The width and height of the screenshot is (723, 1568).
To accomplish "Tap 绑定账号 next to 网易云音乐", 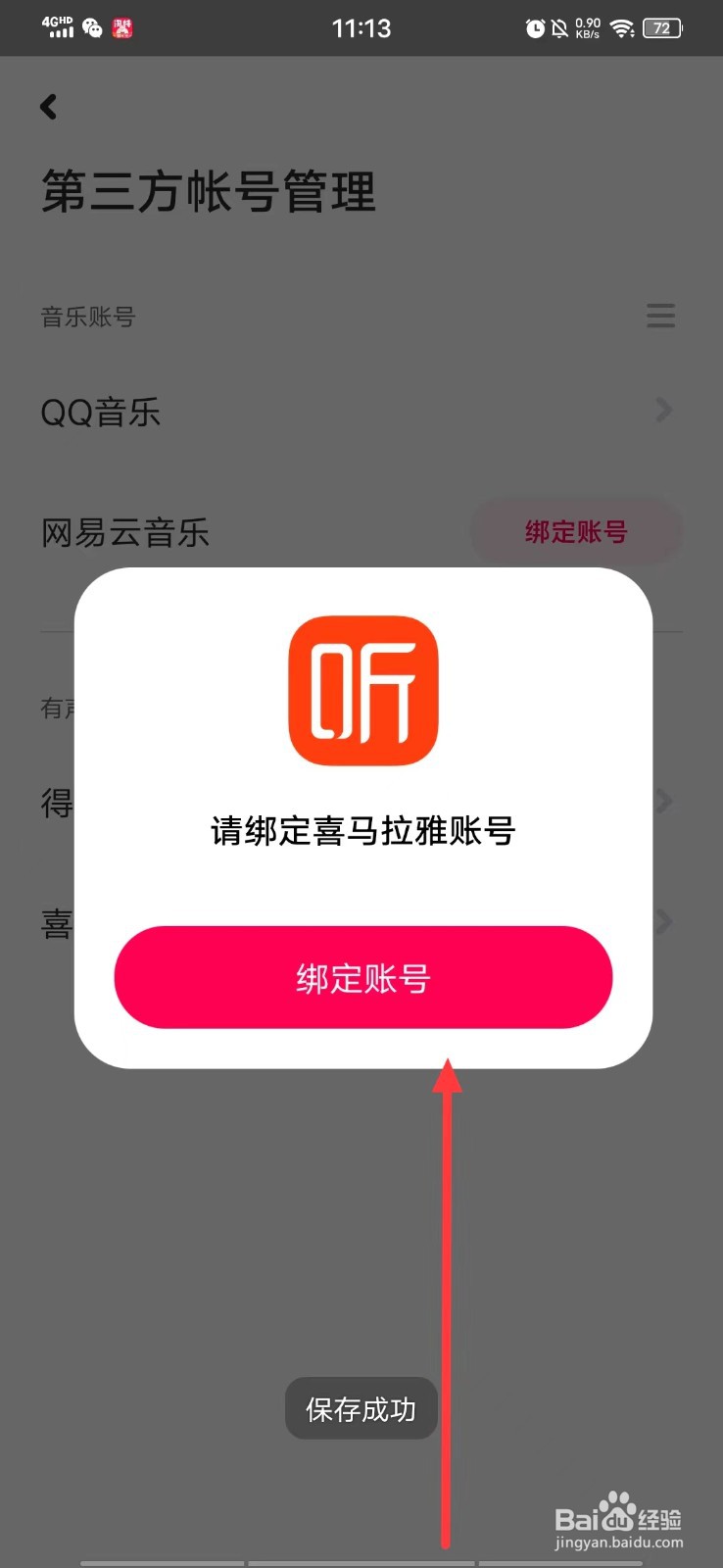I will coord(576,531).
